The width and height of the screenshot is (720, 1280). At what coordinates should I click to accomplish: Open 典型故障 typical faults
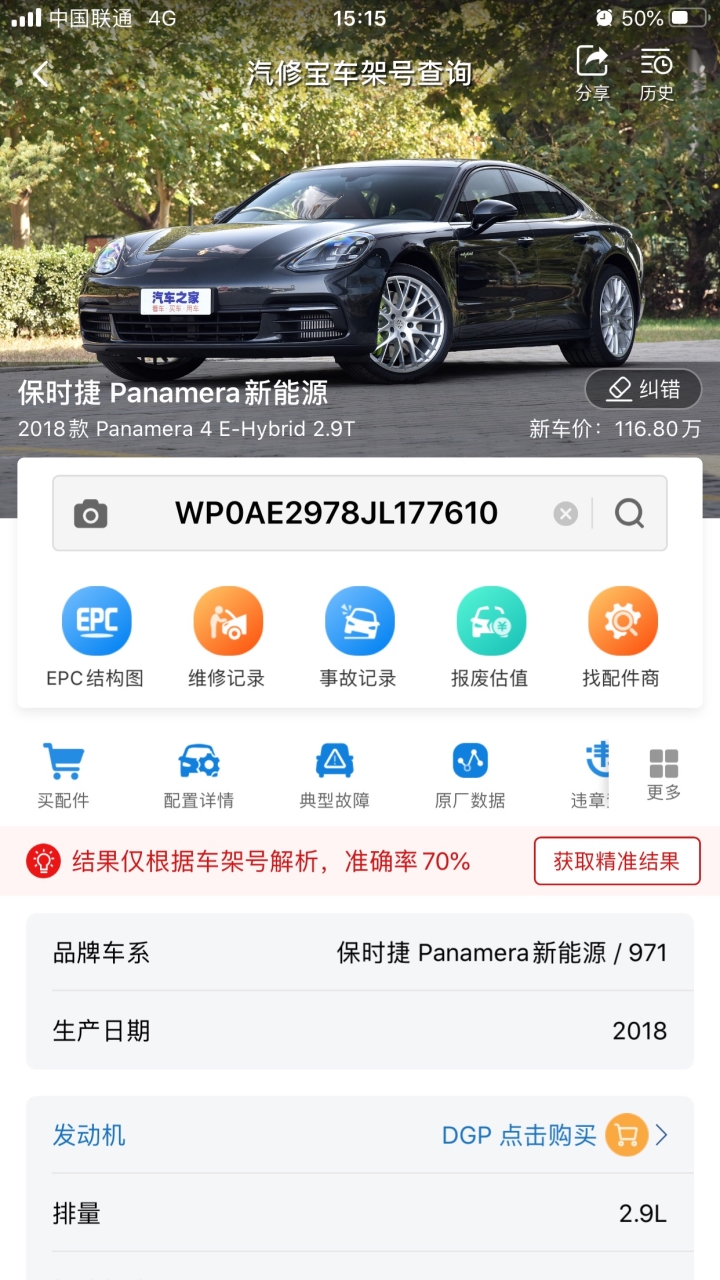point(335,776)
